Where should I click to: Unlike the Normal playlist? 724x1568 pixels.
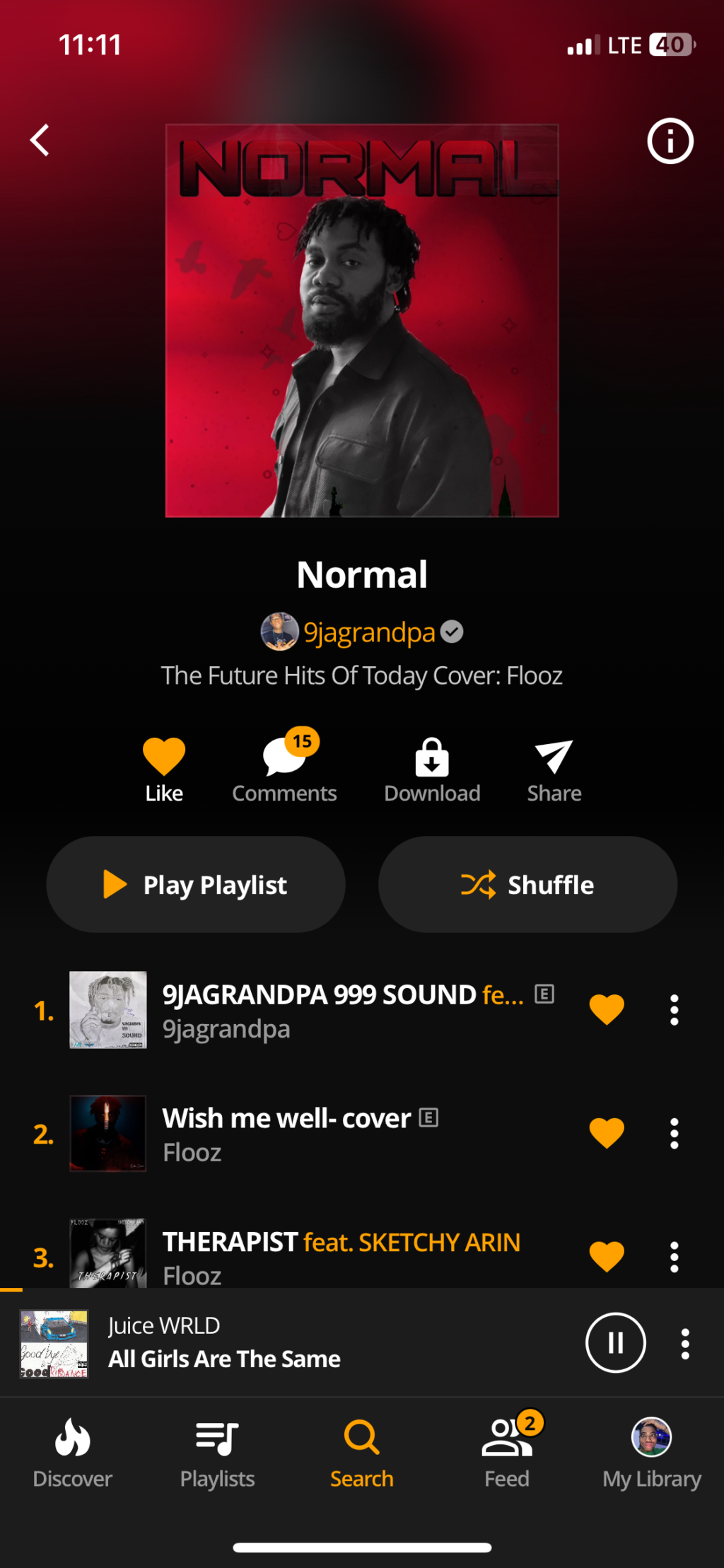(x=164, y=769)
